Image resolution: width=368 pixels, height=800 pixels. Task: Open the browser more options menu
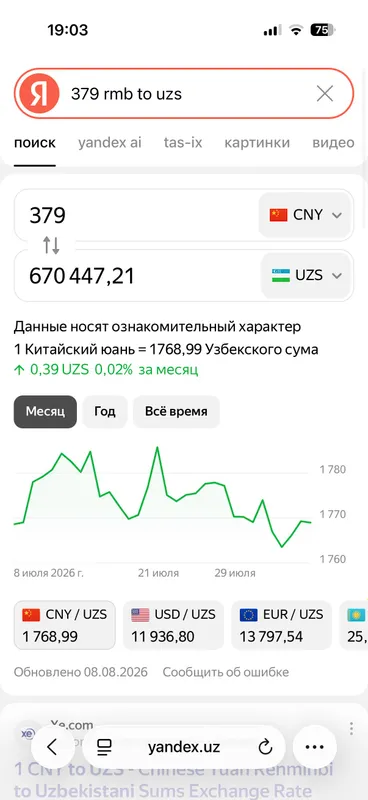tap(314, 747)
